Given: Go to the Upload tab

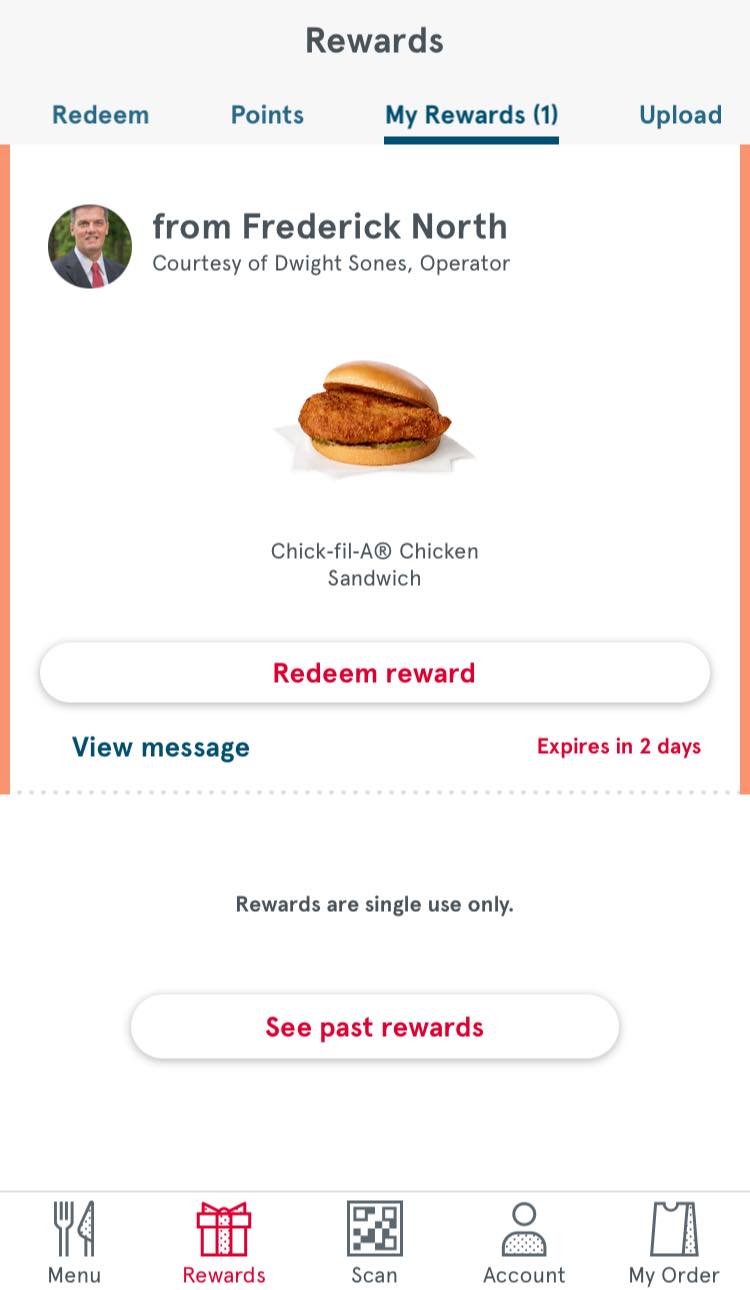Looking at the screenshot, I should 680,115.
